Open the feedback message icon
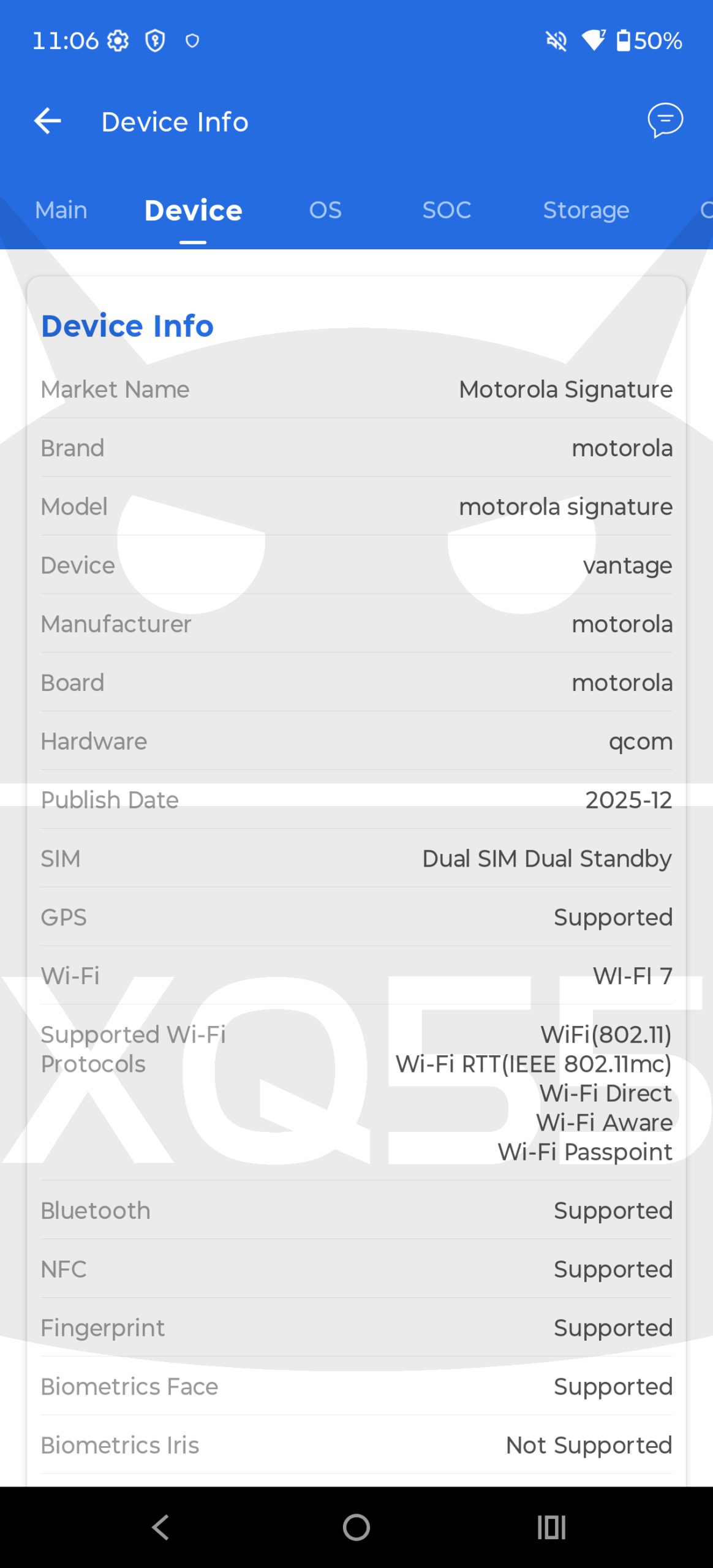Viewport: 713px width, 1568px height. 665,120
